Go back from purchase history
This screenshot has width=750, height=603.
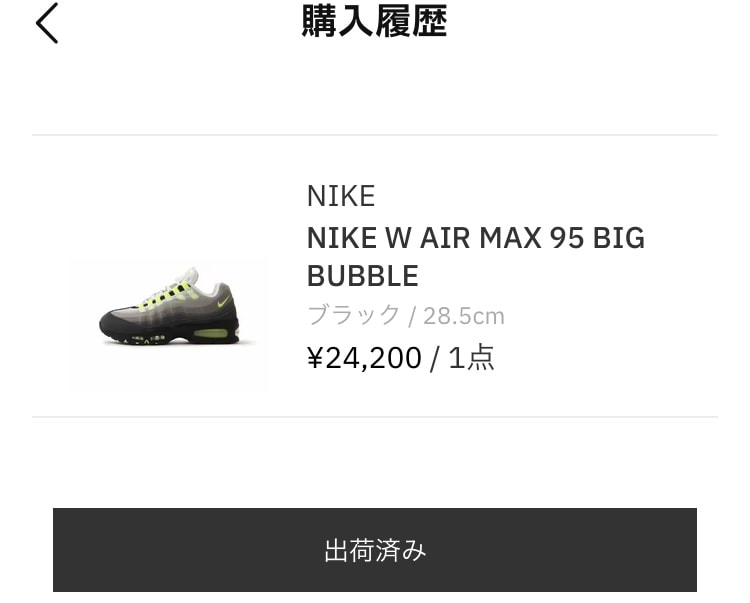[46, 23]
